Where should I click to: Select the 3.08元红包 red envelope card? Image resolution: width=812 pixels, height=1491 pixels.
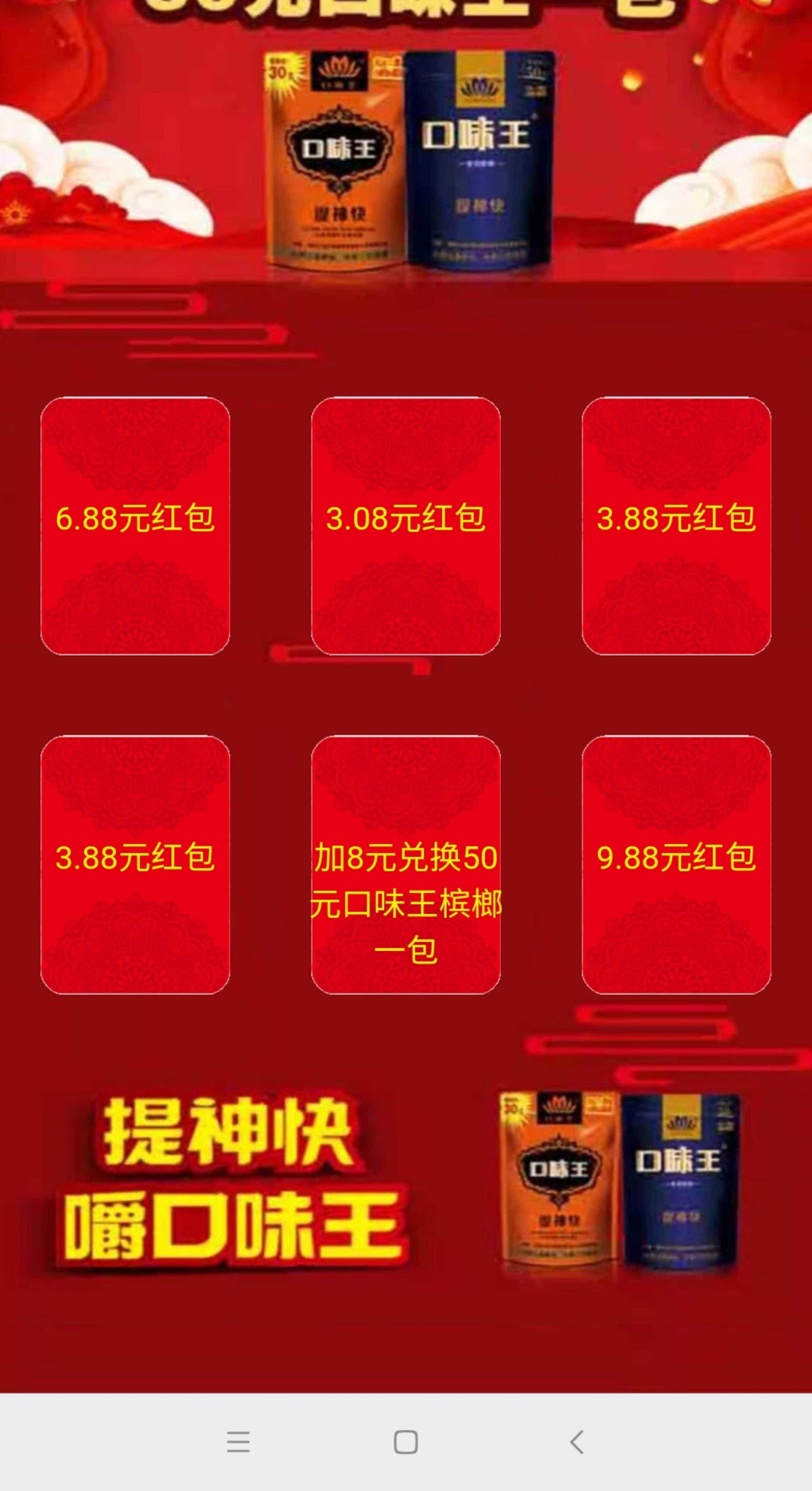click(x=406, y=526)
